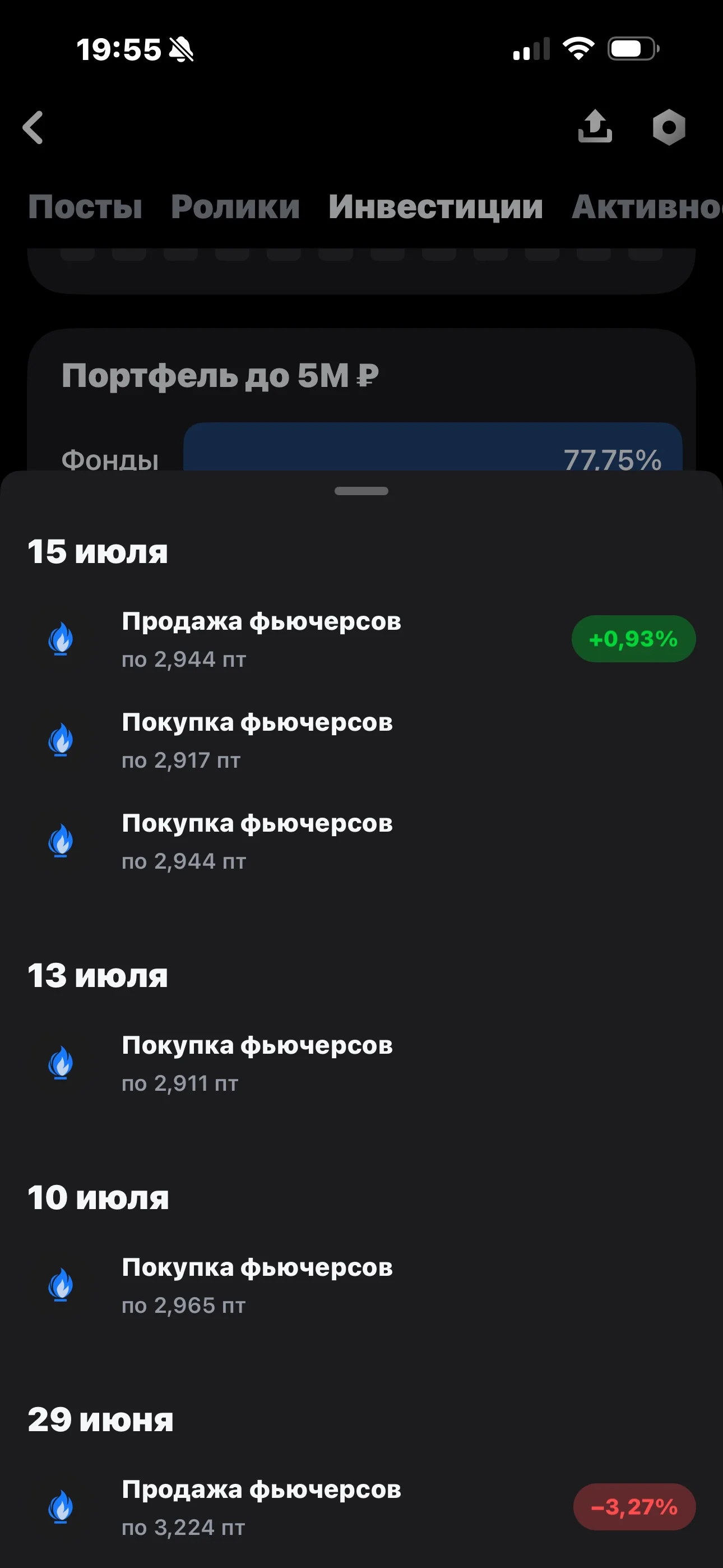Open the Активность tab
Screen dimensions: 723x1568
647,207
